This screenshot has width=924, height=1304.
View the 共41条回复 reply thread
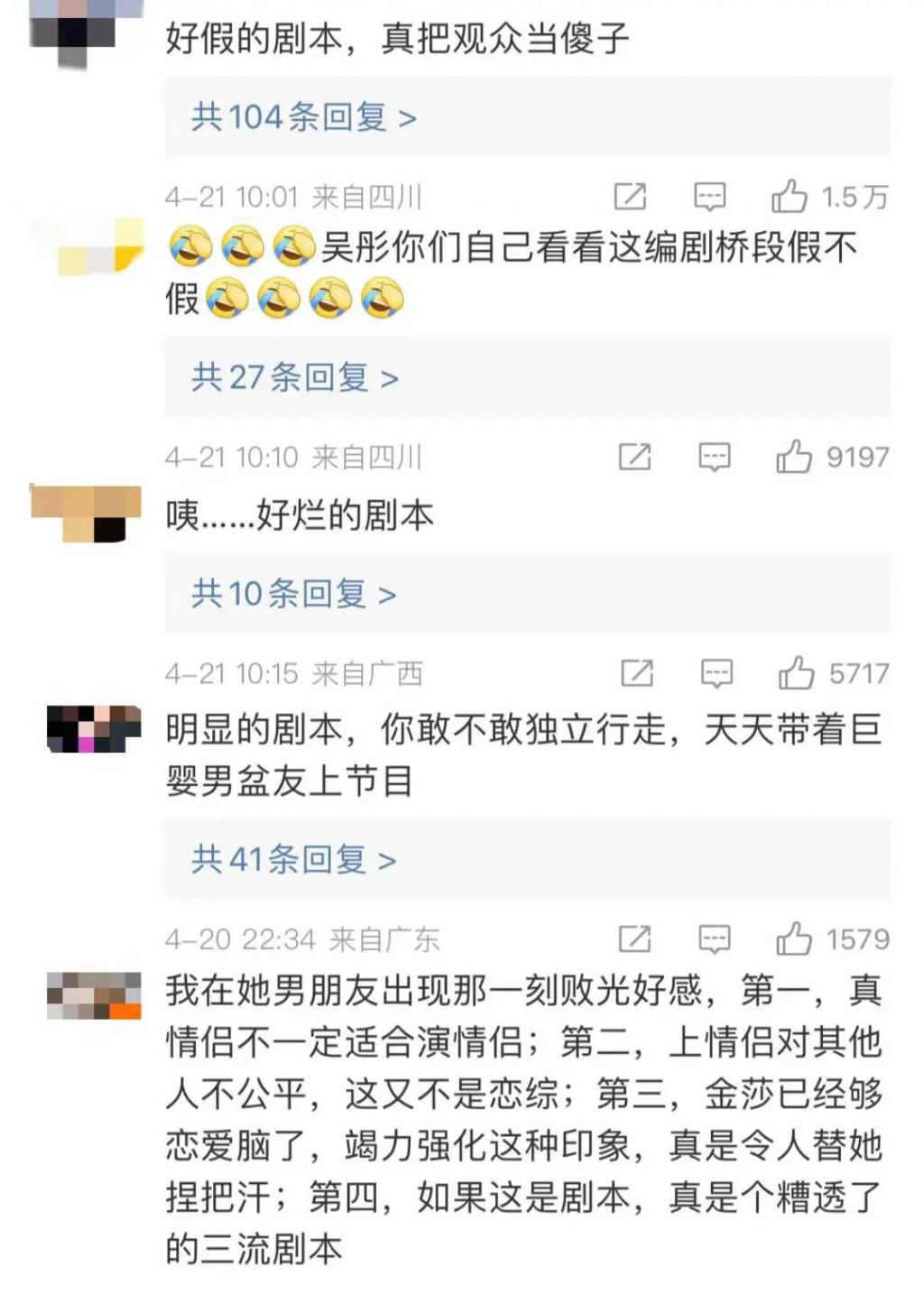[x=293, y=859]
